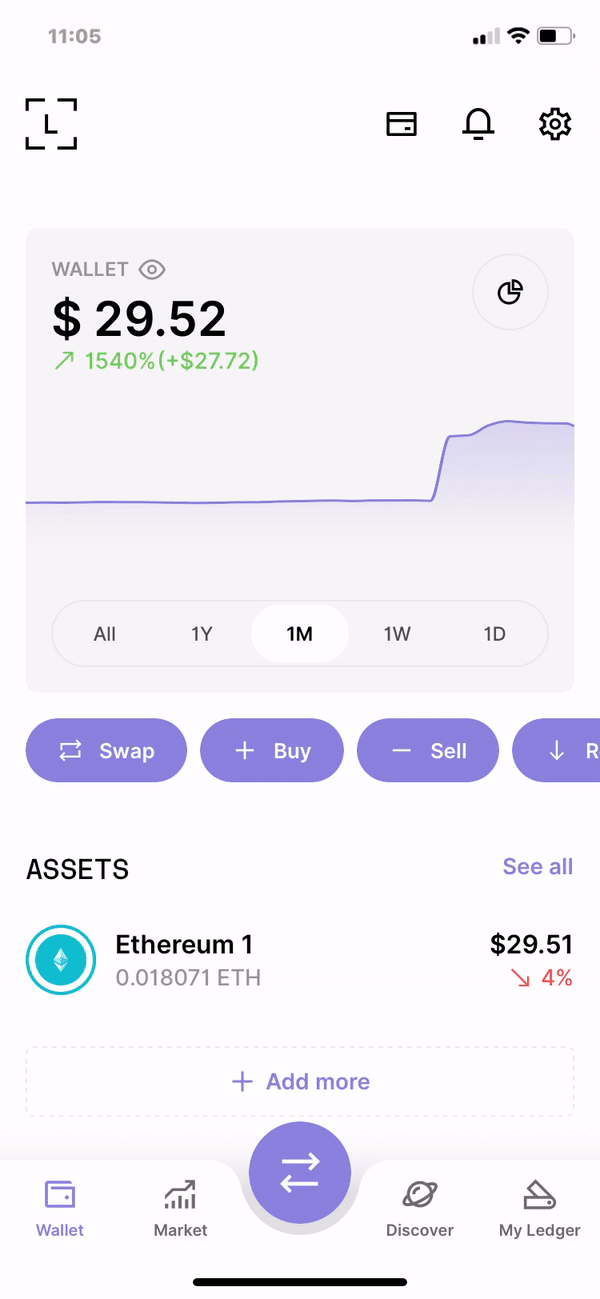Viewport: 600px width, 1299px height.
Task: Tap the Sell button
Action: click(428, 750)
